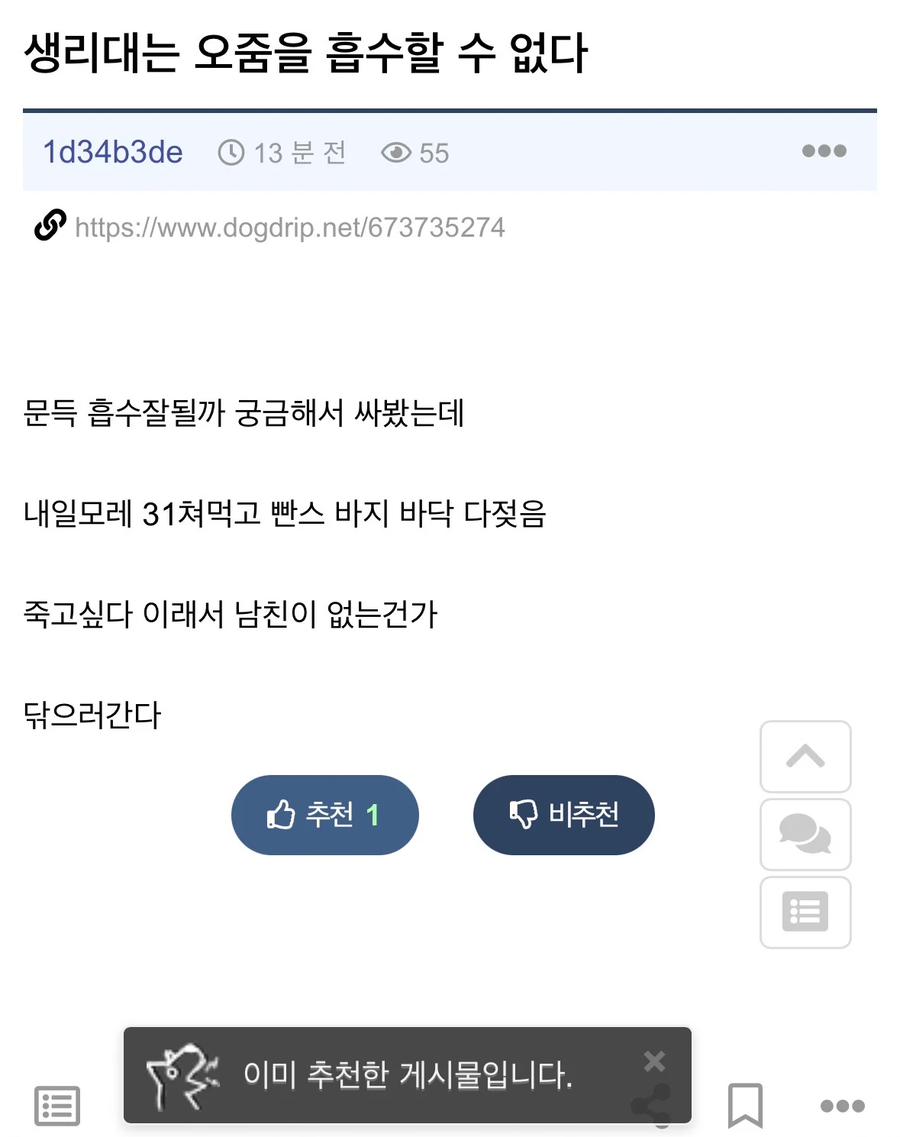
Task: Open post options via top-right ellipsis icon
Action: tap(823, 151)
